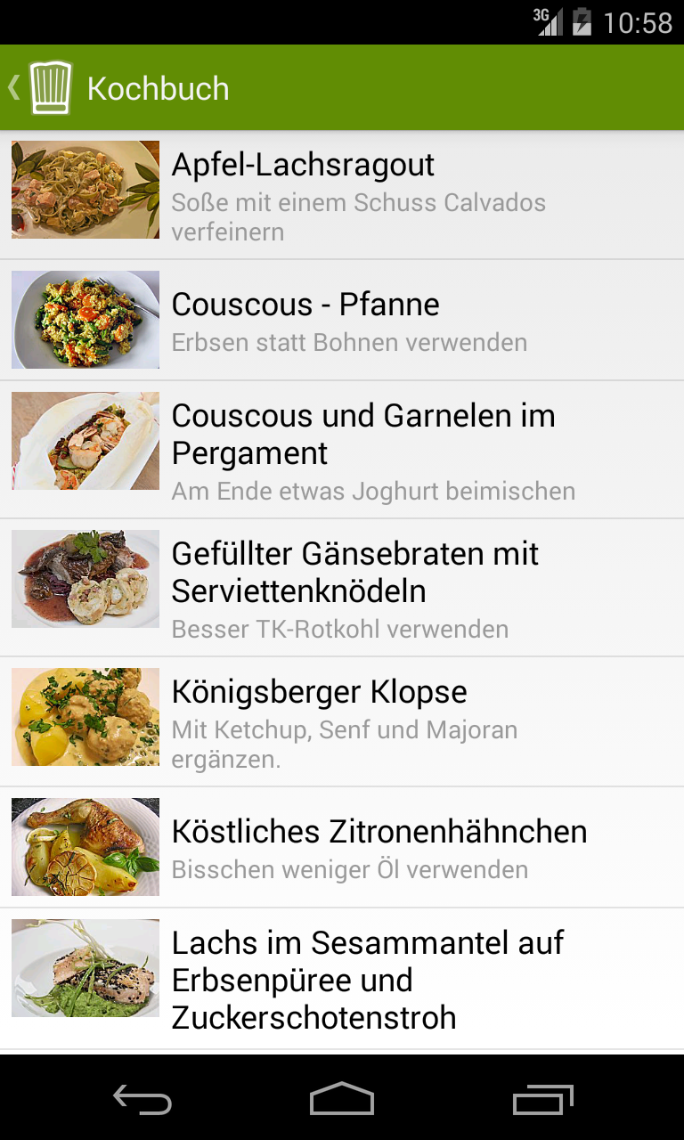
Task: View Gefüllter Gänsebraten mit Serviettenknödeln
Action: coord(342,587)
